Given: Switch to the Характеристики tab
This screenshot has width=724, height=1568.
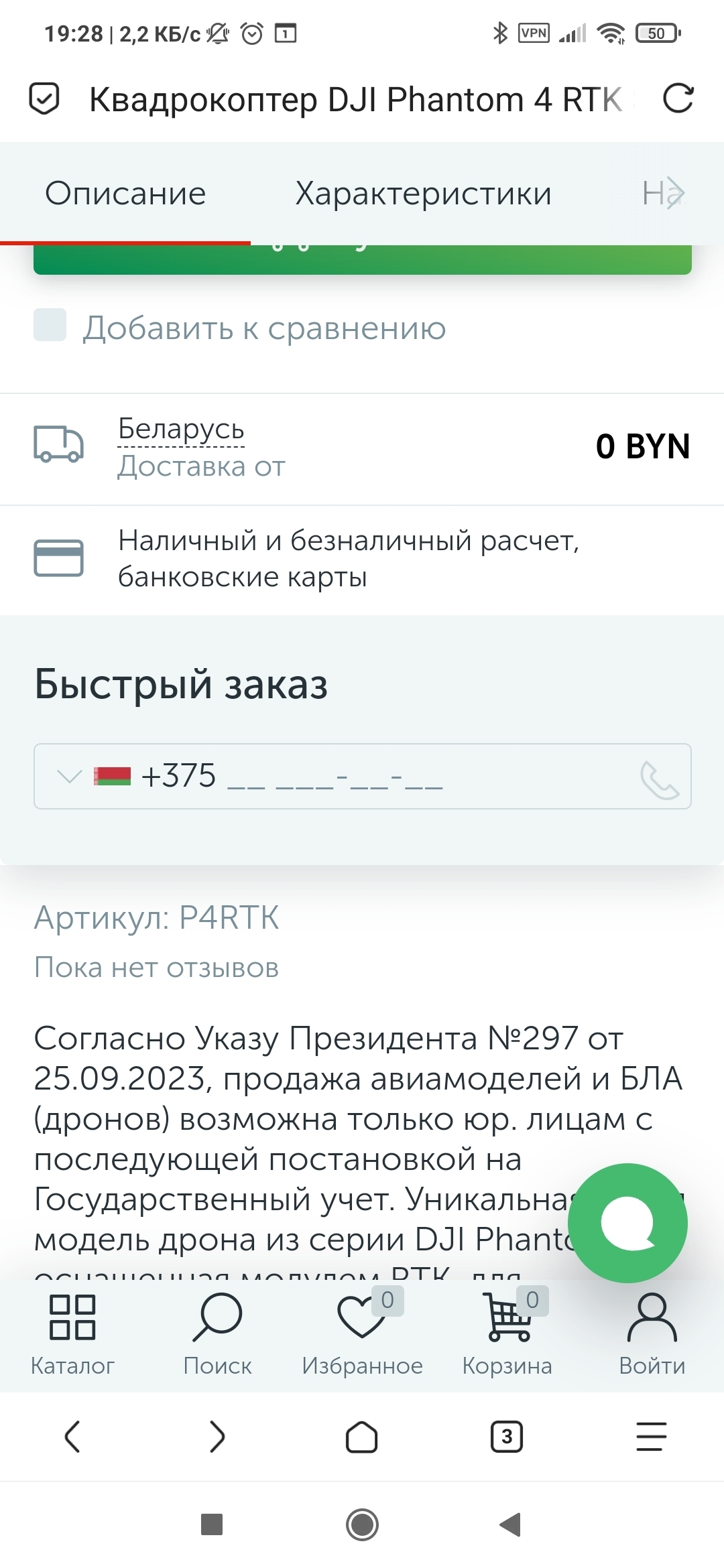Looking at the screenshot, I should [423, 194].
